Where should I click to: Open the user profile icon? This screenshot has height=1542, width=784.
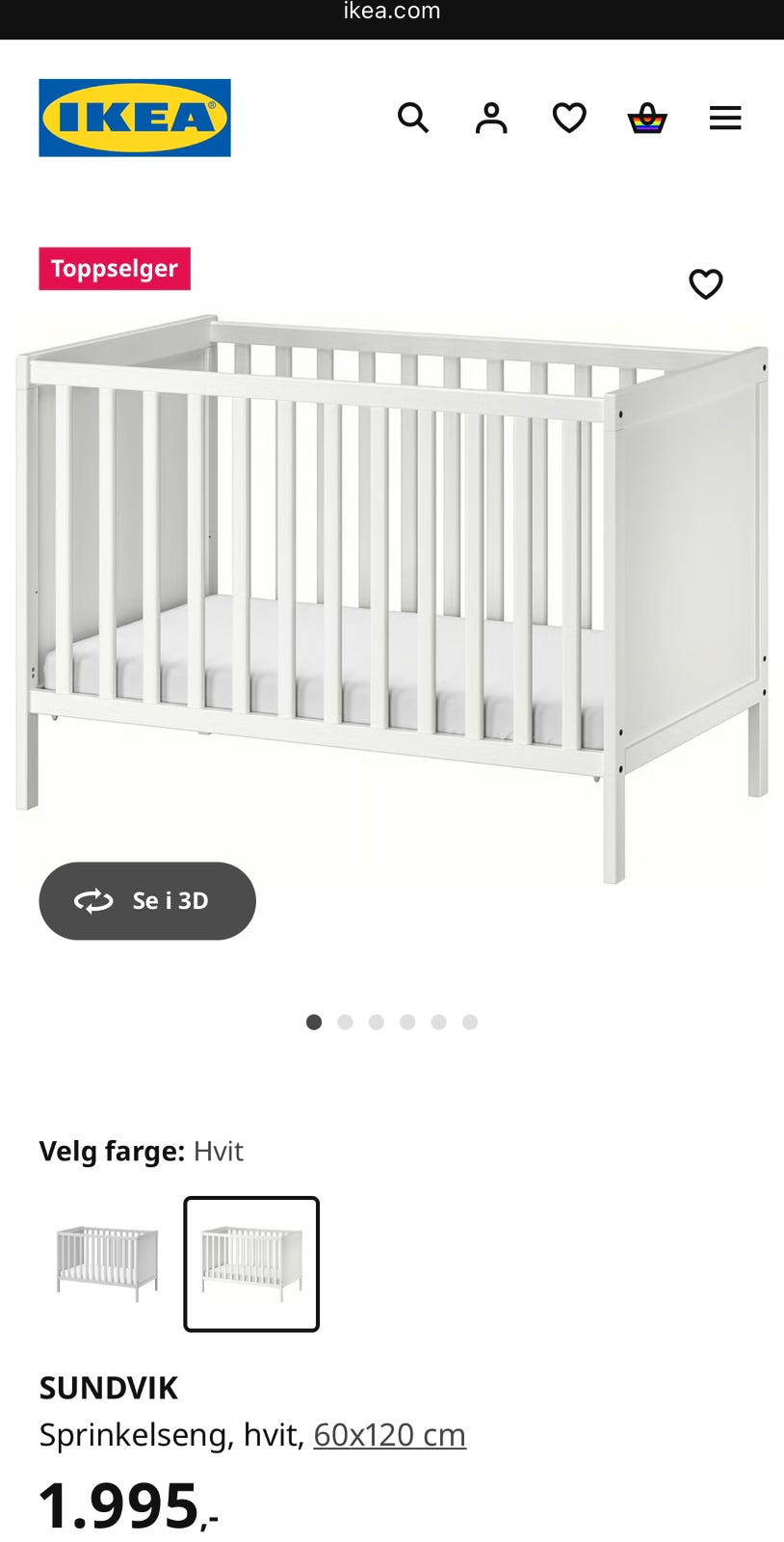click(x=491, y=118)
